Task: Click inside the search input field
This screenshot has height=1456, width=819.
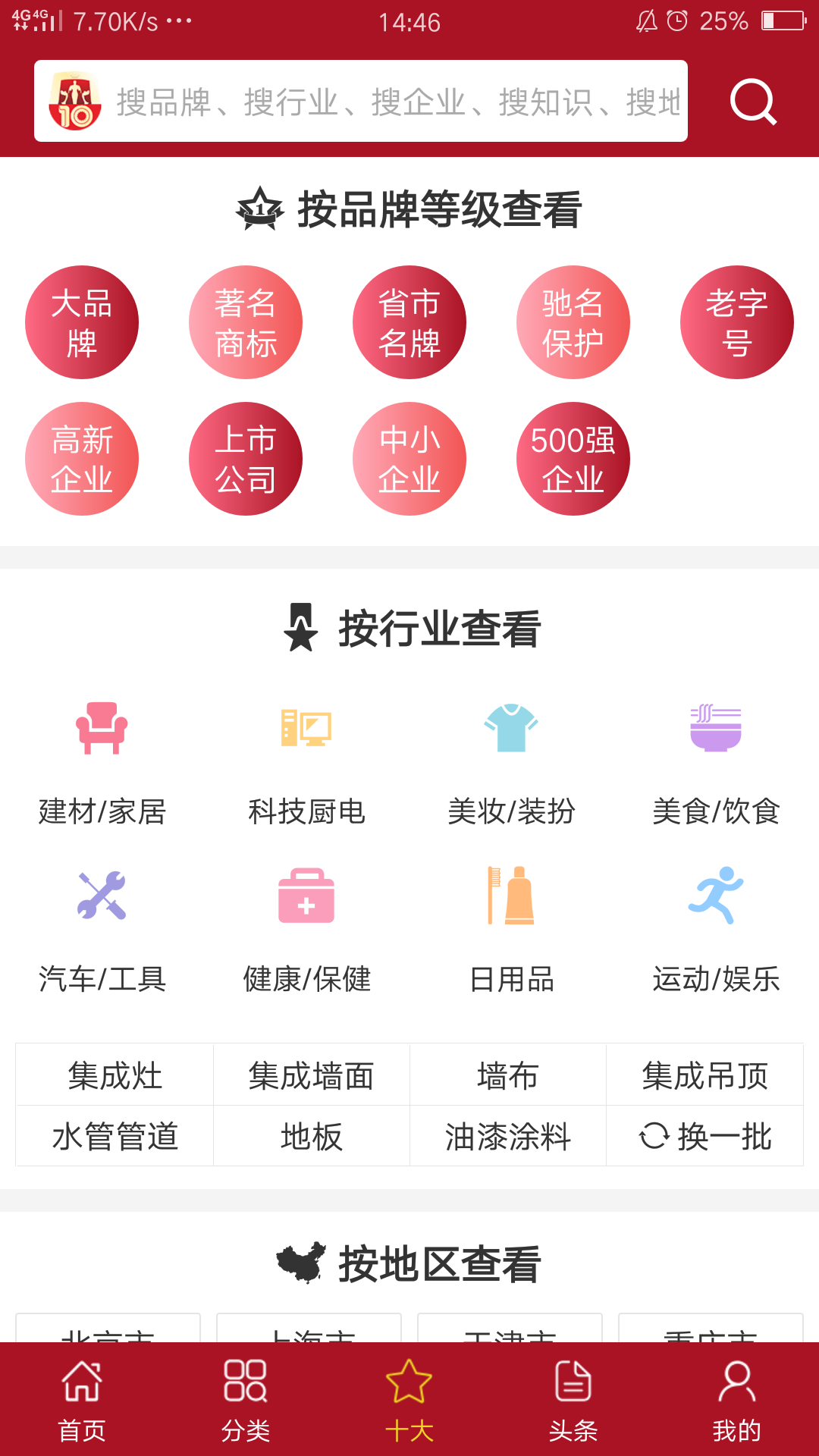Action: tap(379, 101)
